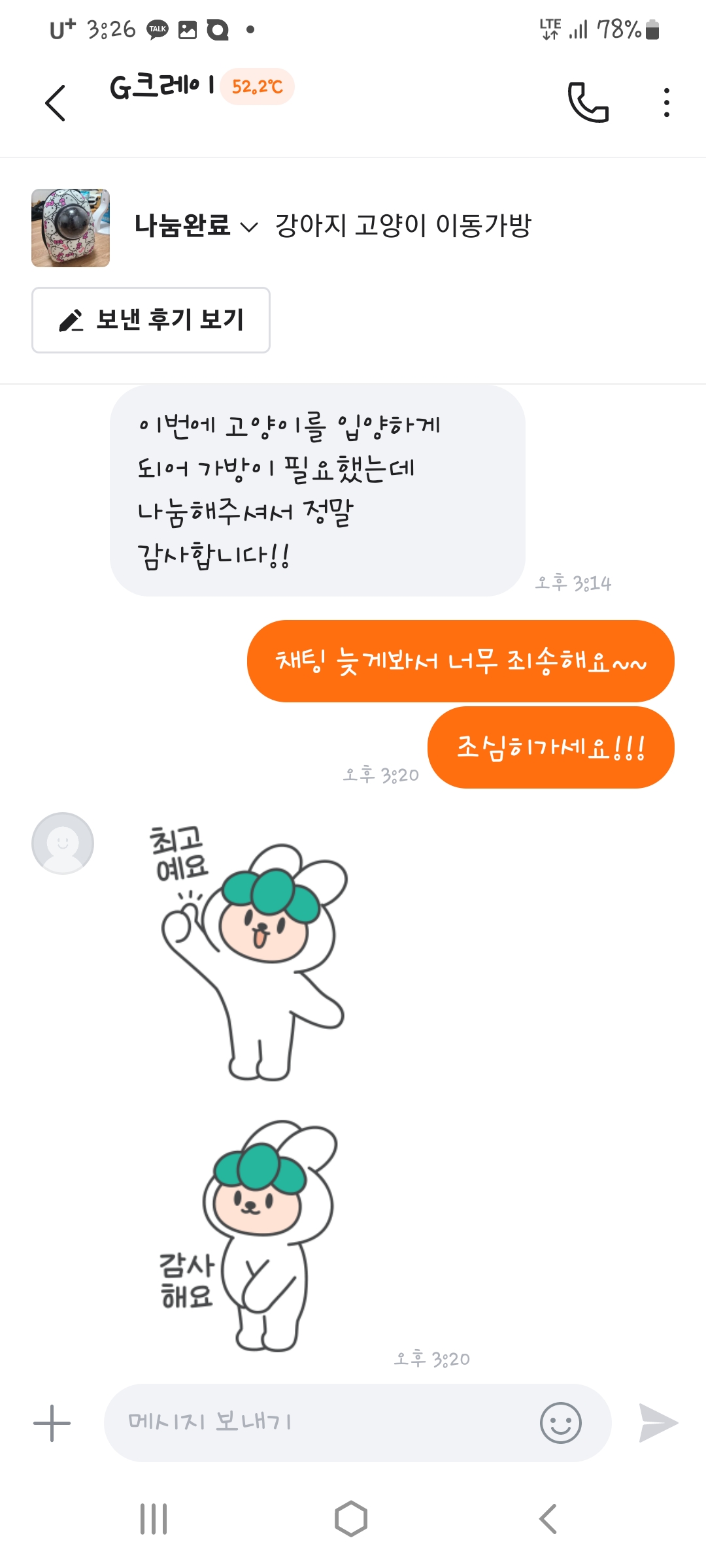Tap the send arrow icon
706x1568 pixels.
point(658,1423)
